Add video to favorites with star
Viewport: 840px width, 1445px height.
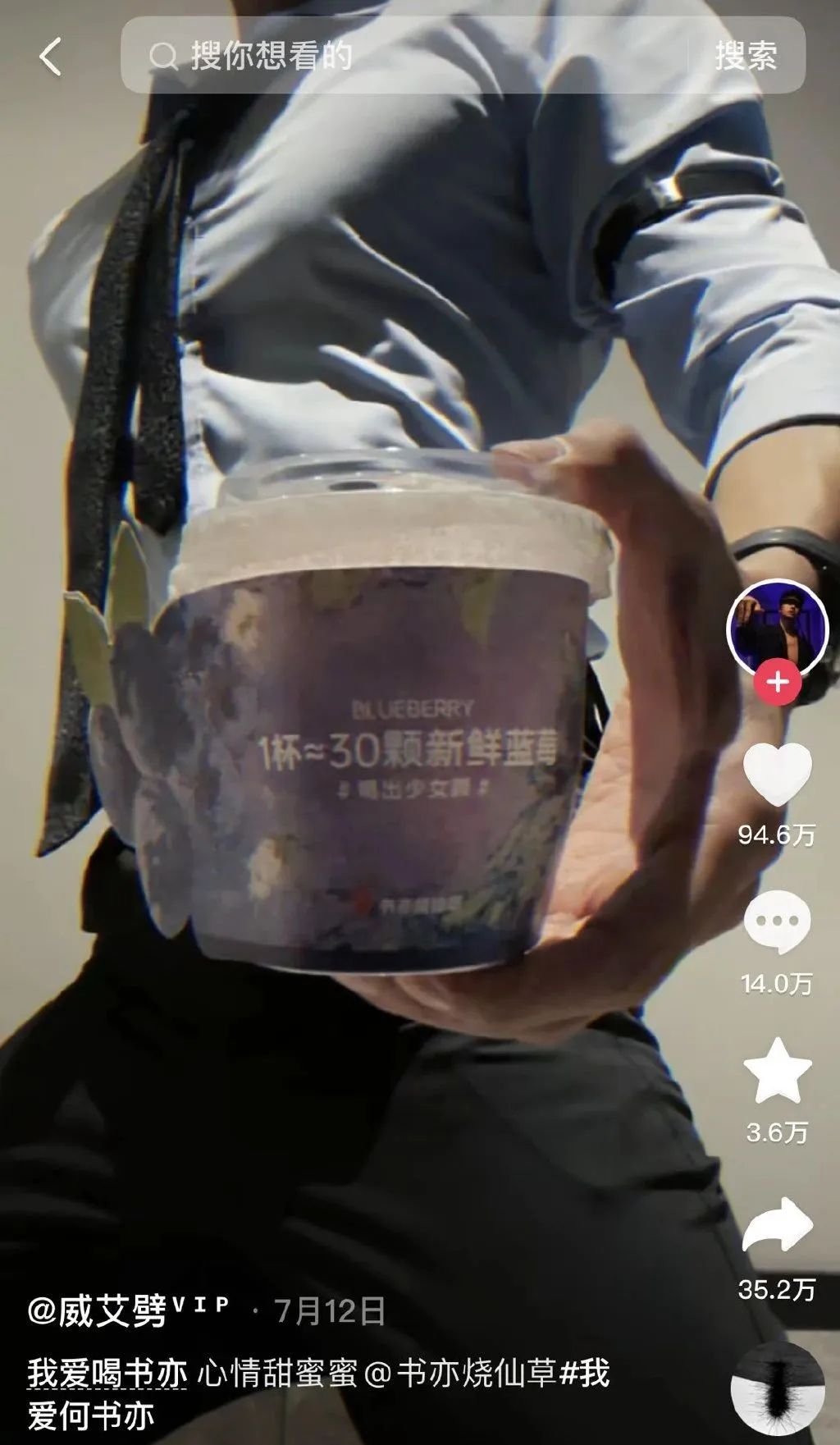777,1071
